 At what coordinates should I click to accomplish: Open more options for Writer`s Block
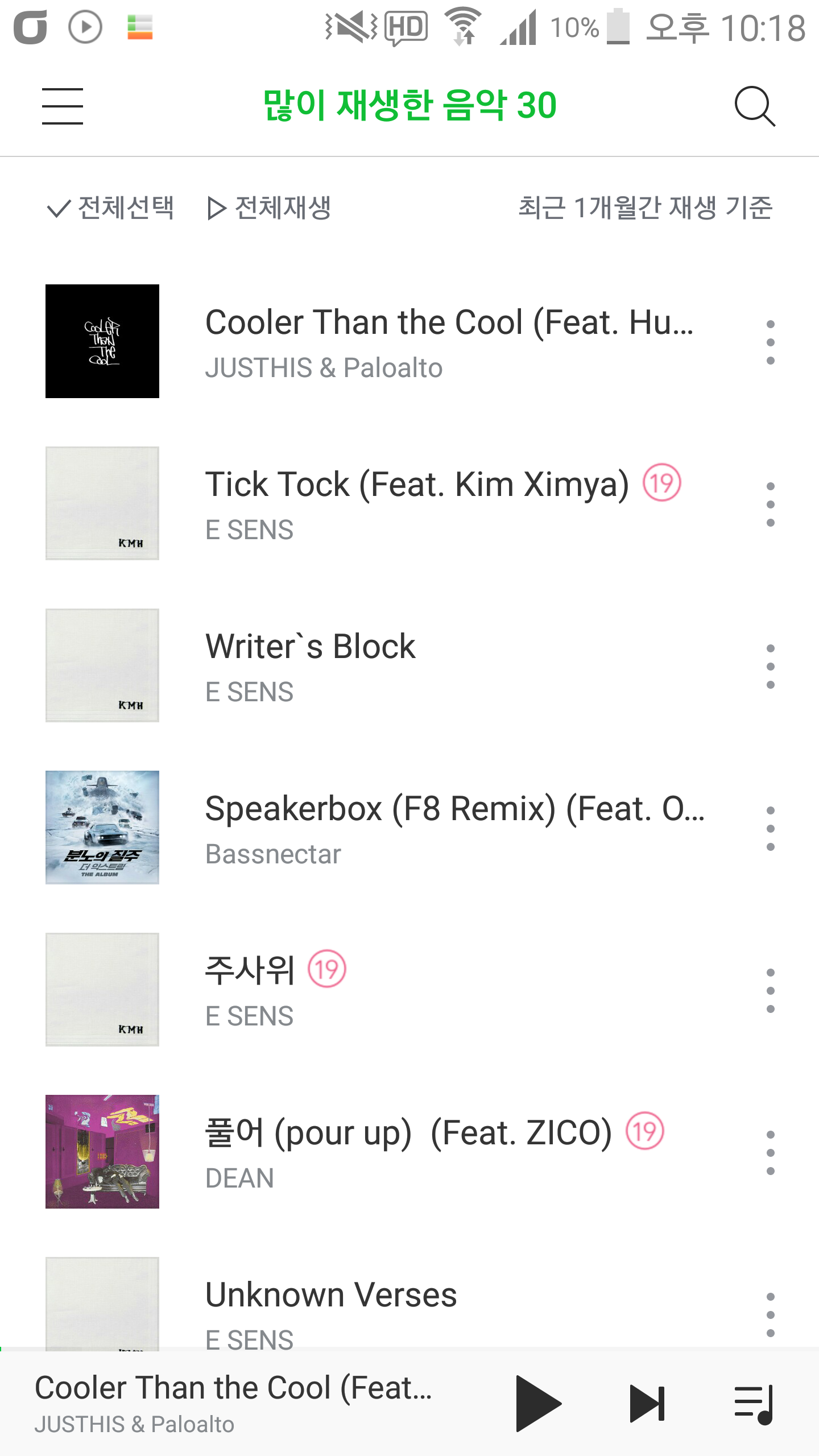[x=770, y=666]
